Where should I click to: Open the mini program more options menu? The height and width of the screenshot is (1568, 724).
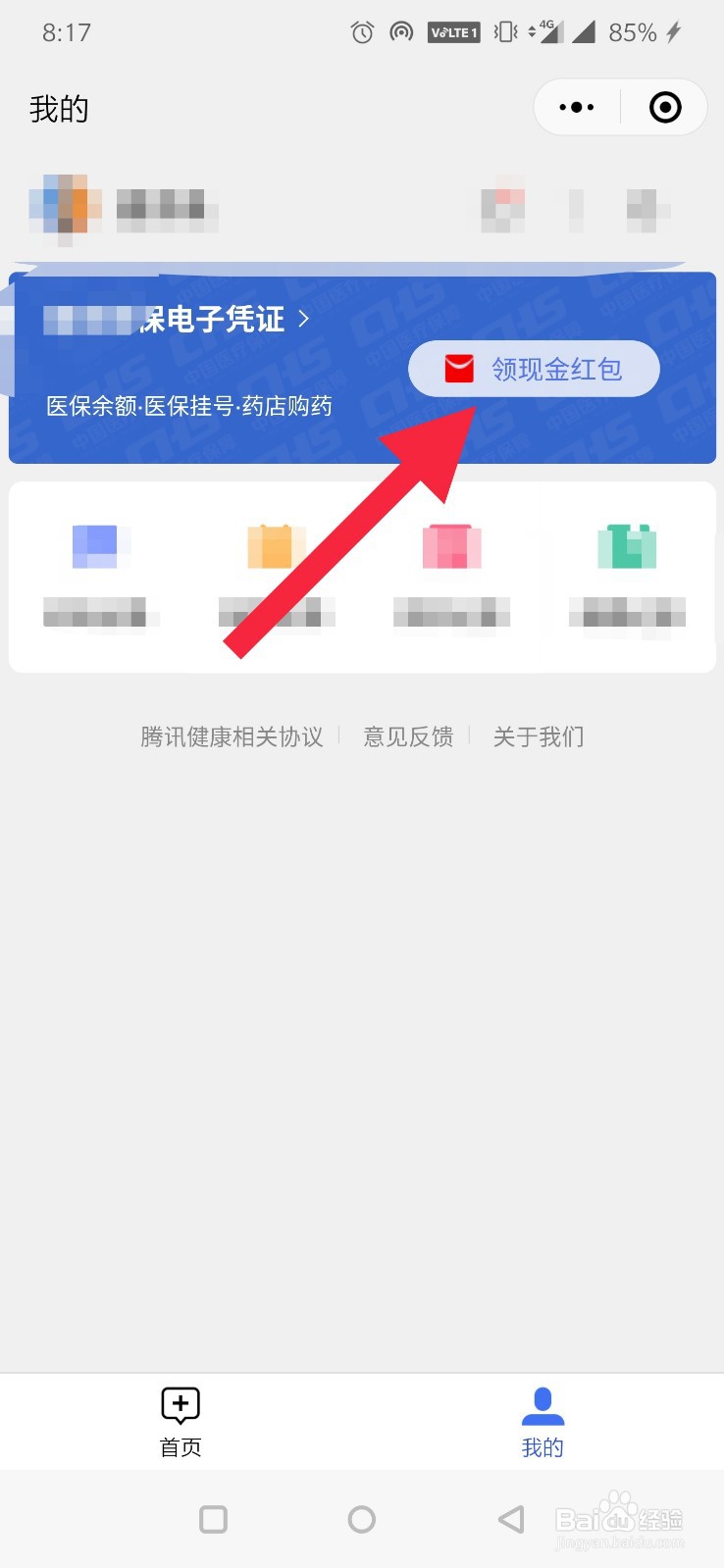tap(576, 107)
